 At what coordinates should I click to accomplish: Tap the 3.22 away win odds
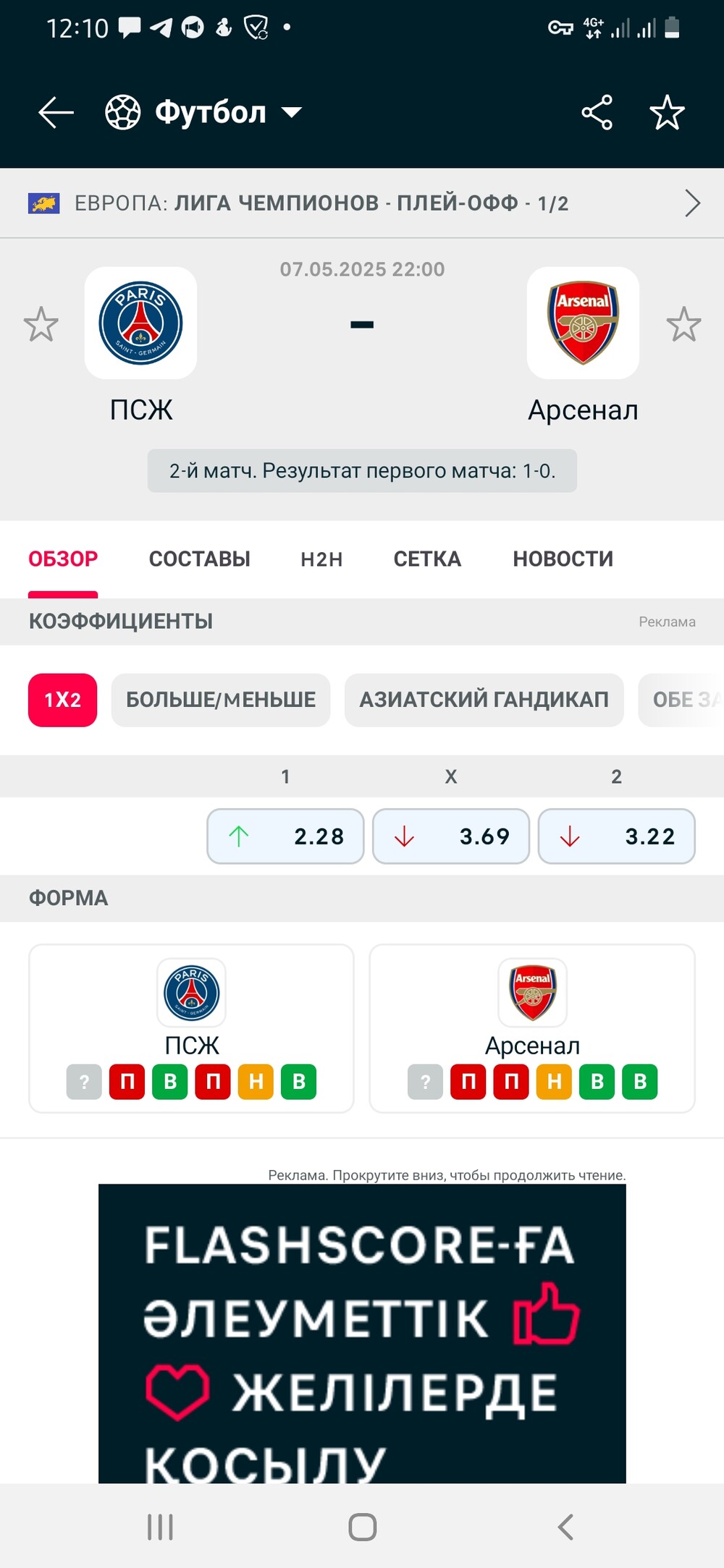[x=617, y=836]
